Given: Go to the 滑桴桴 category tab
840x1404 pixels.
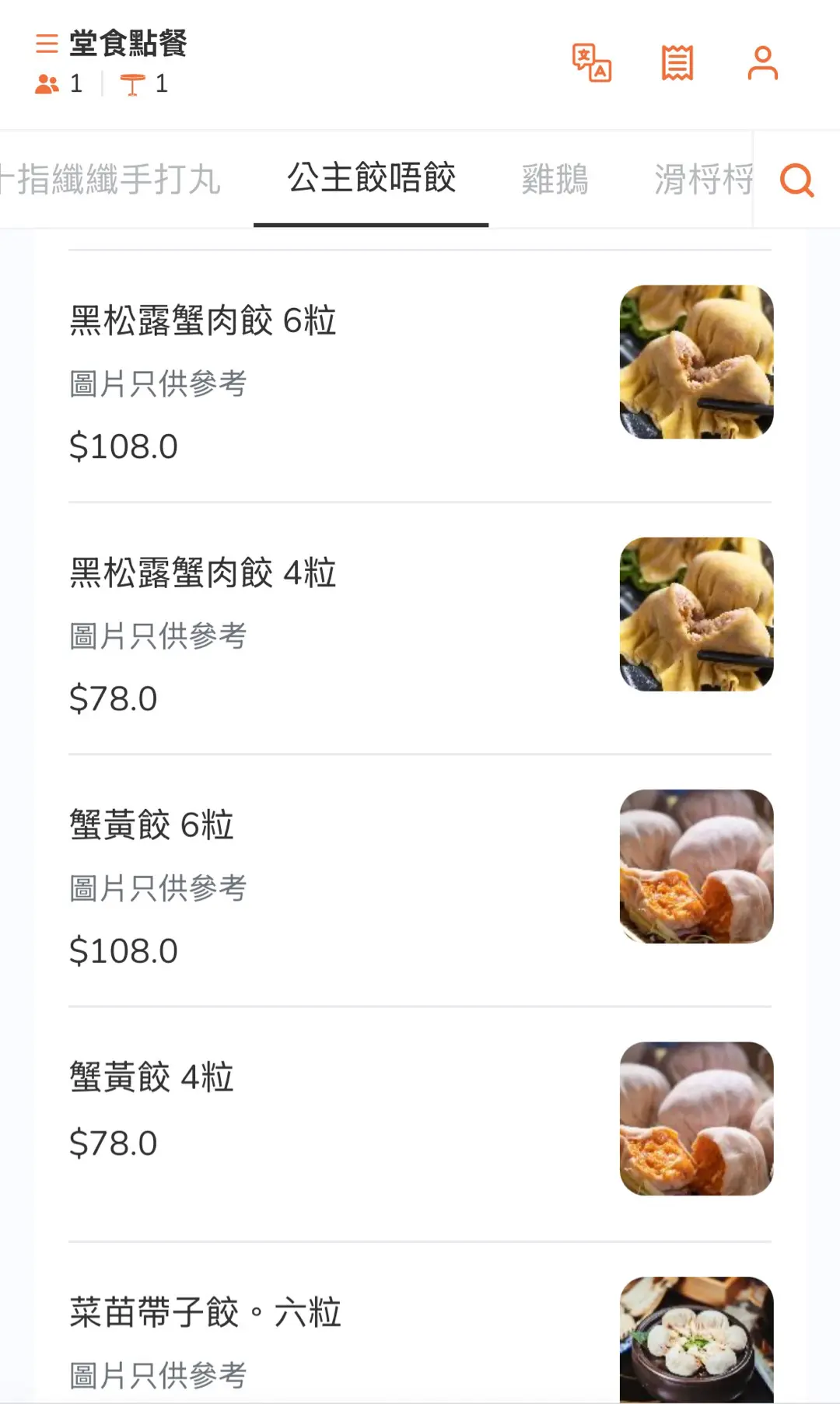Looking at the screenshot, I should (x=702, y=180).
